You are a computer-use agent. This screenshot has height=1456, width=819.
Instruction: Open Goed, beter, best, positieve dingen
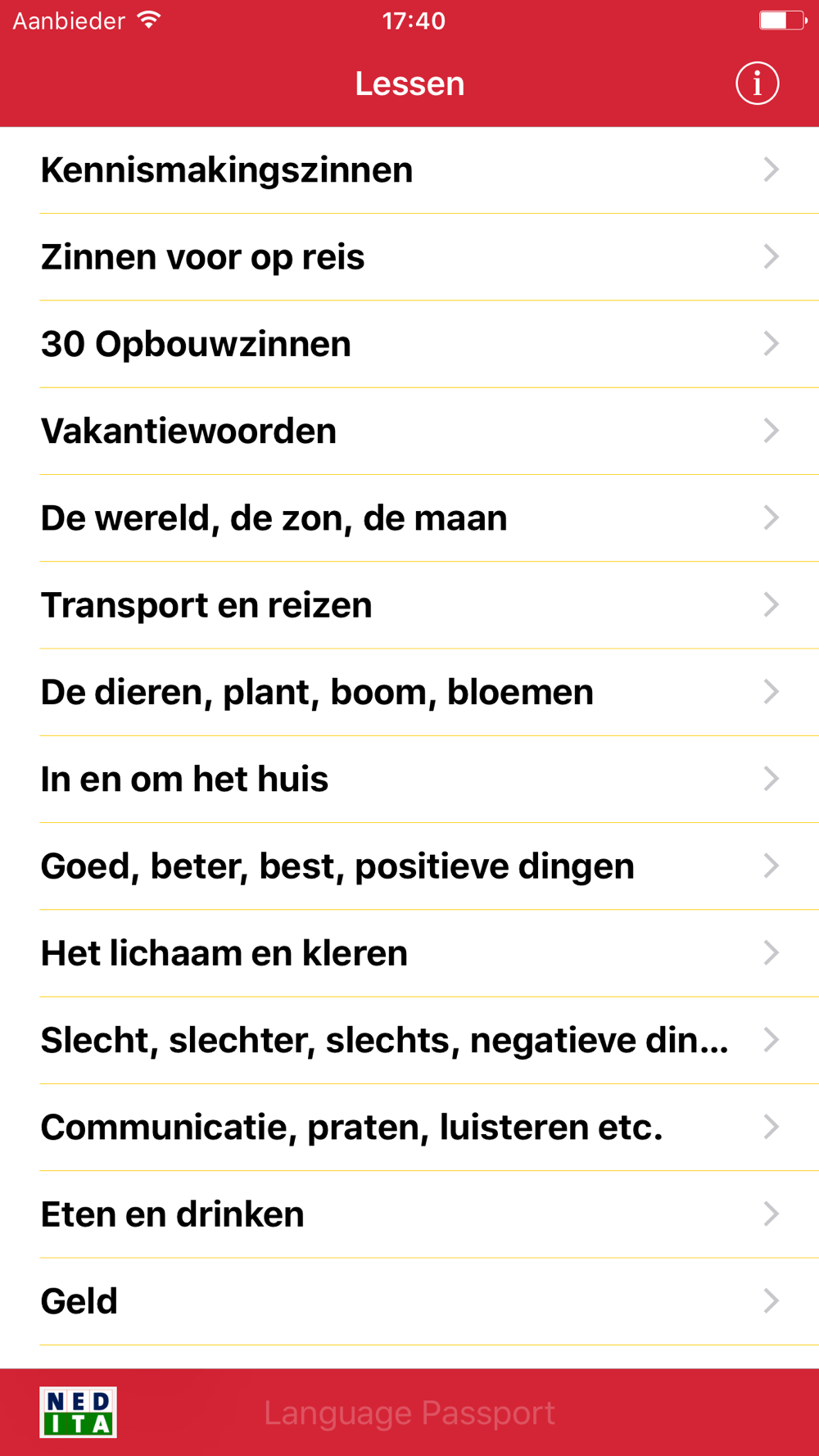click(x=409, y=866)
